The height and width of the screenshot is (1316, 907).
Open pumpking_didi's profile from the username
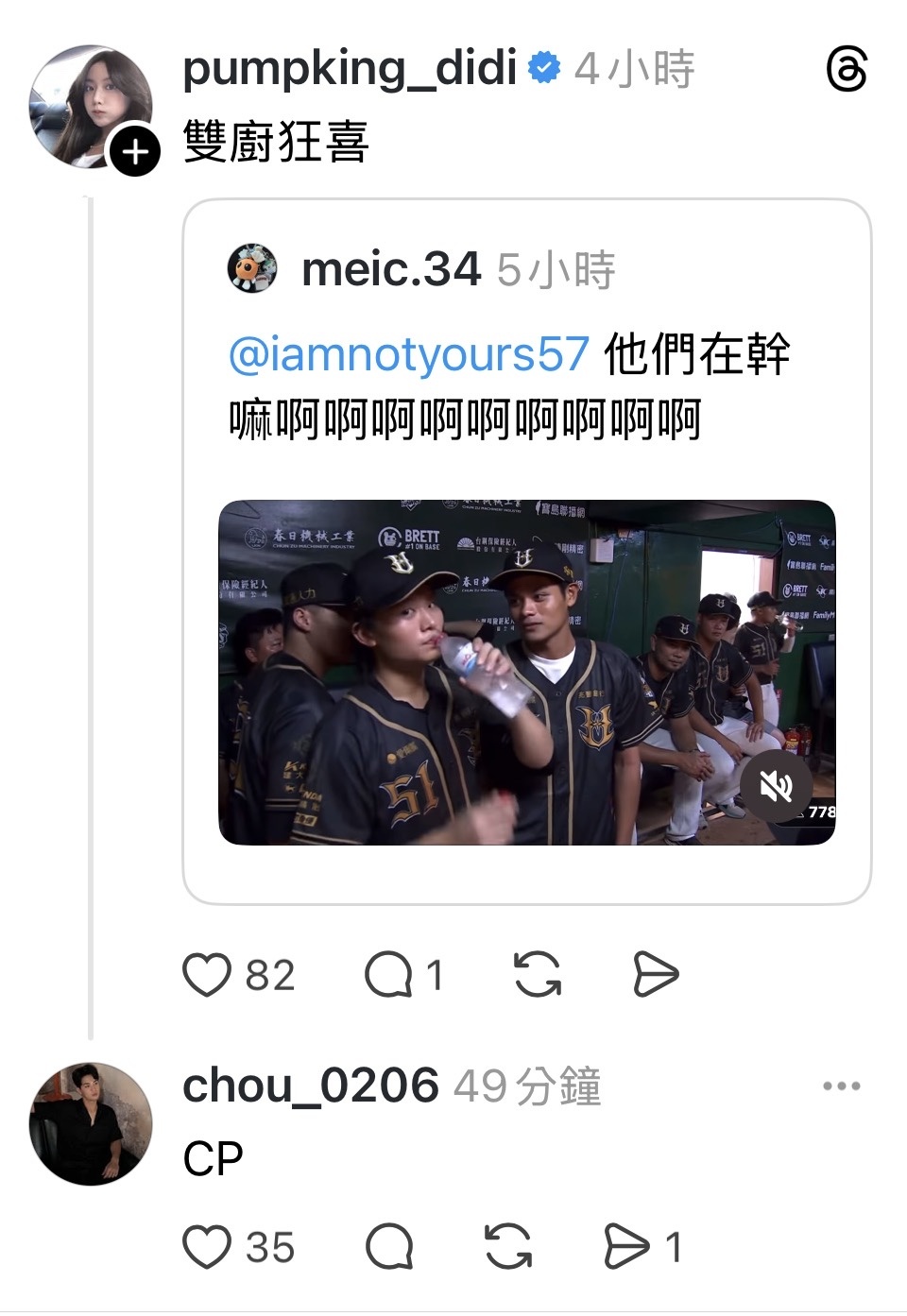[349, 68]
